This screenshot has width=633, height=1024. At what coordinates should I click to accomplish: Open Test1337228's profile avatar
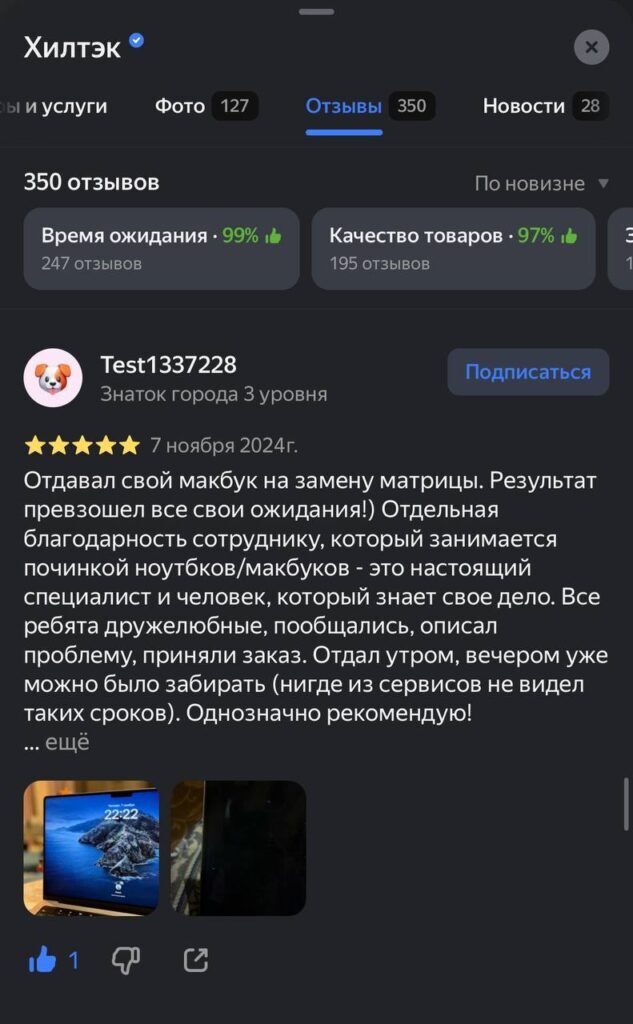coord(53,378)
